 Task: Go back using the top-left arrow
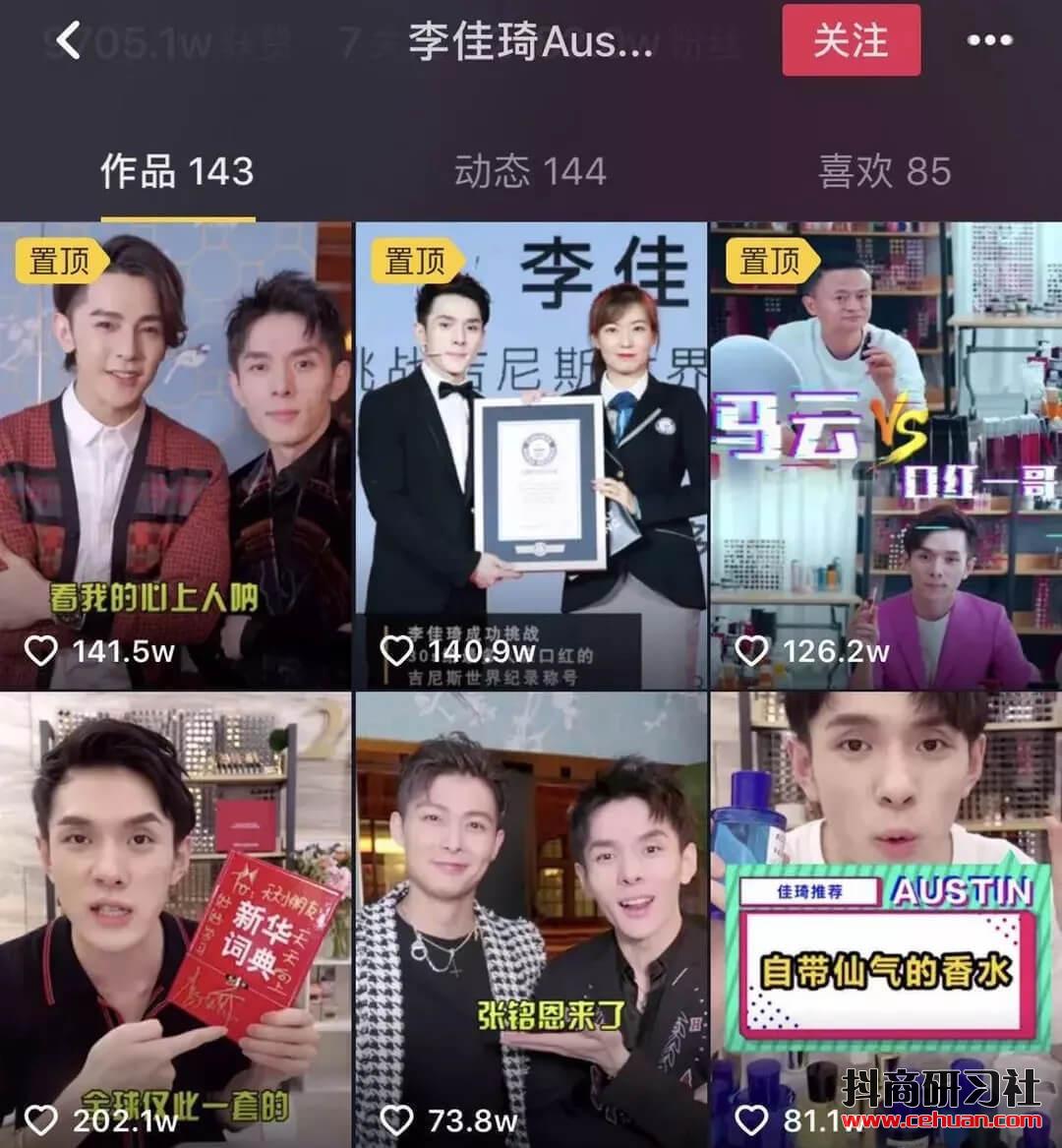[x=69, y=41]
